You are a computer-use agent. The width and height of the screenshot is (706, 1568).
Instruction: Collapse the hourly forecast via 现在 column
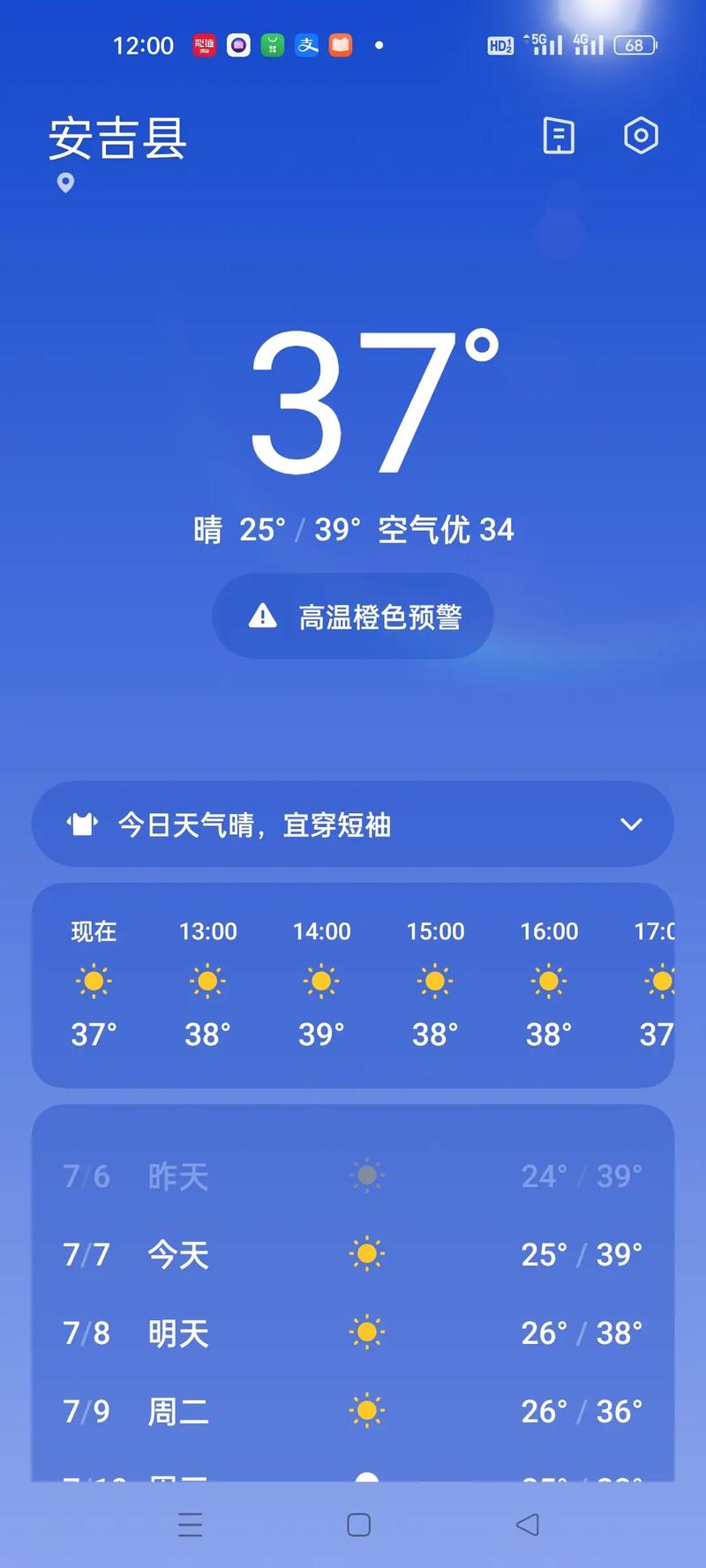pos(94,931)
